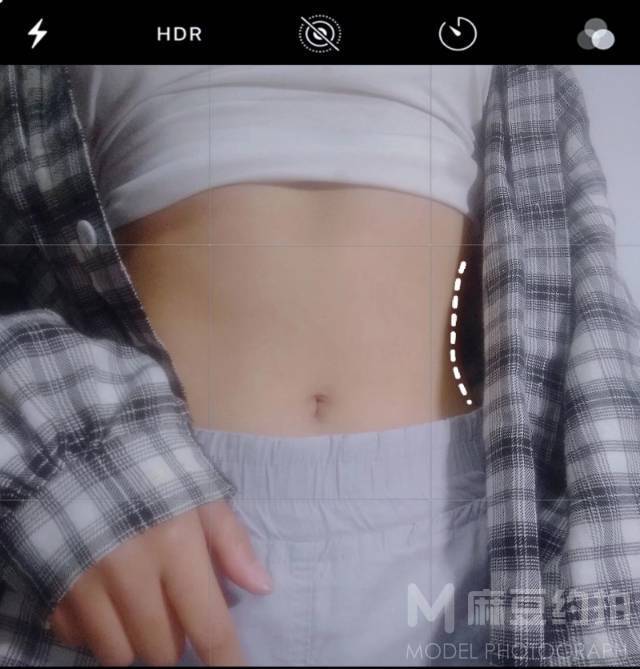Open the self-timer options

click(458, 34)
